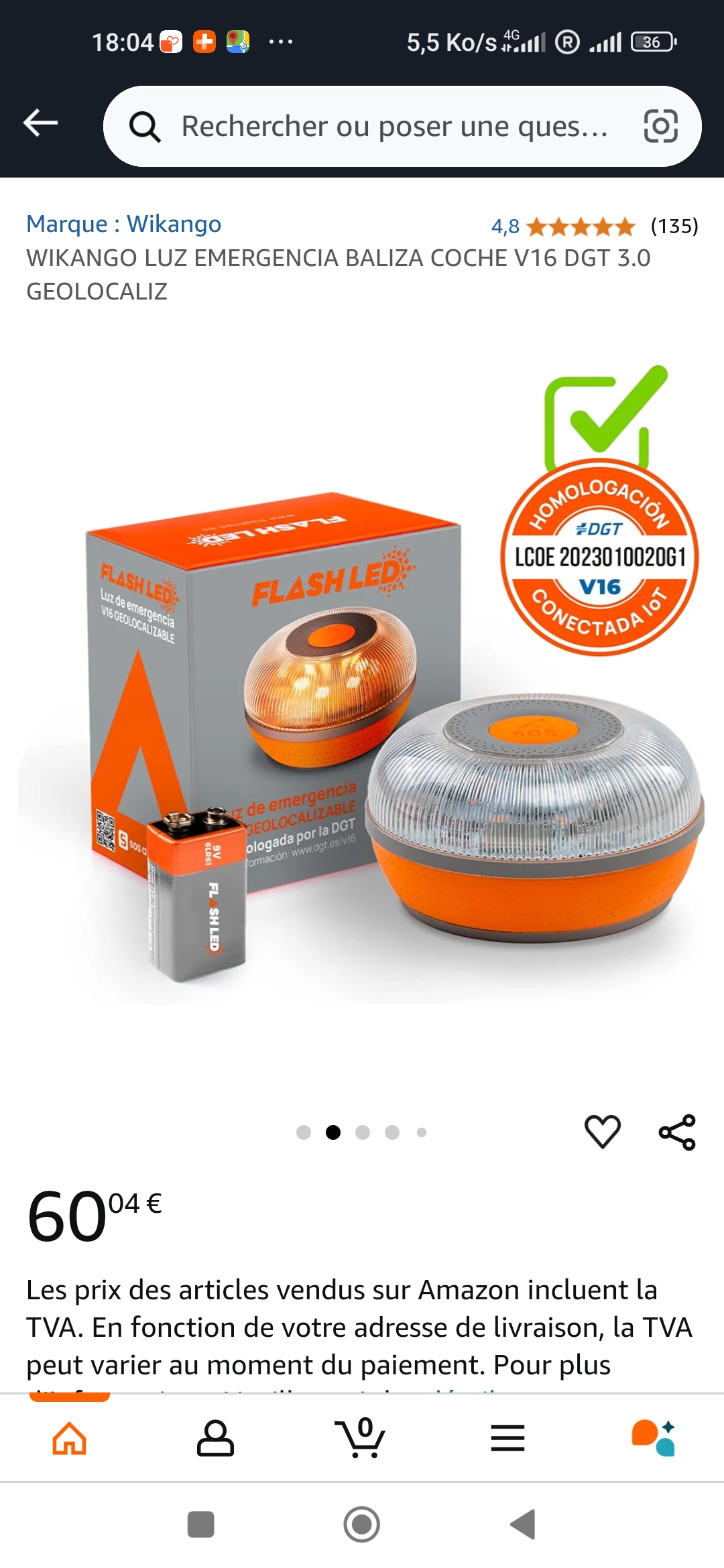Share this product
724x1568 pixels.
(678, 1132)
